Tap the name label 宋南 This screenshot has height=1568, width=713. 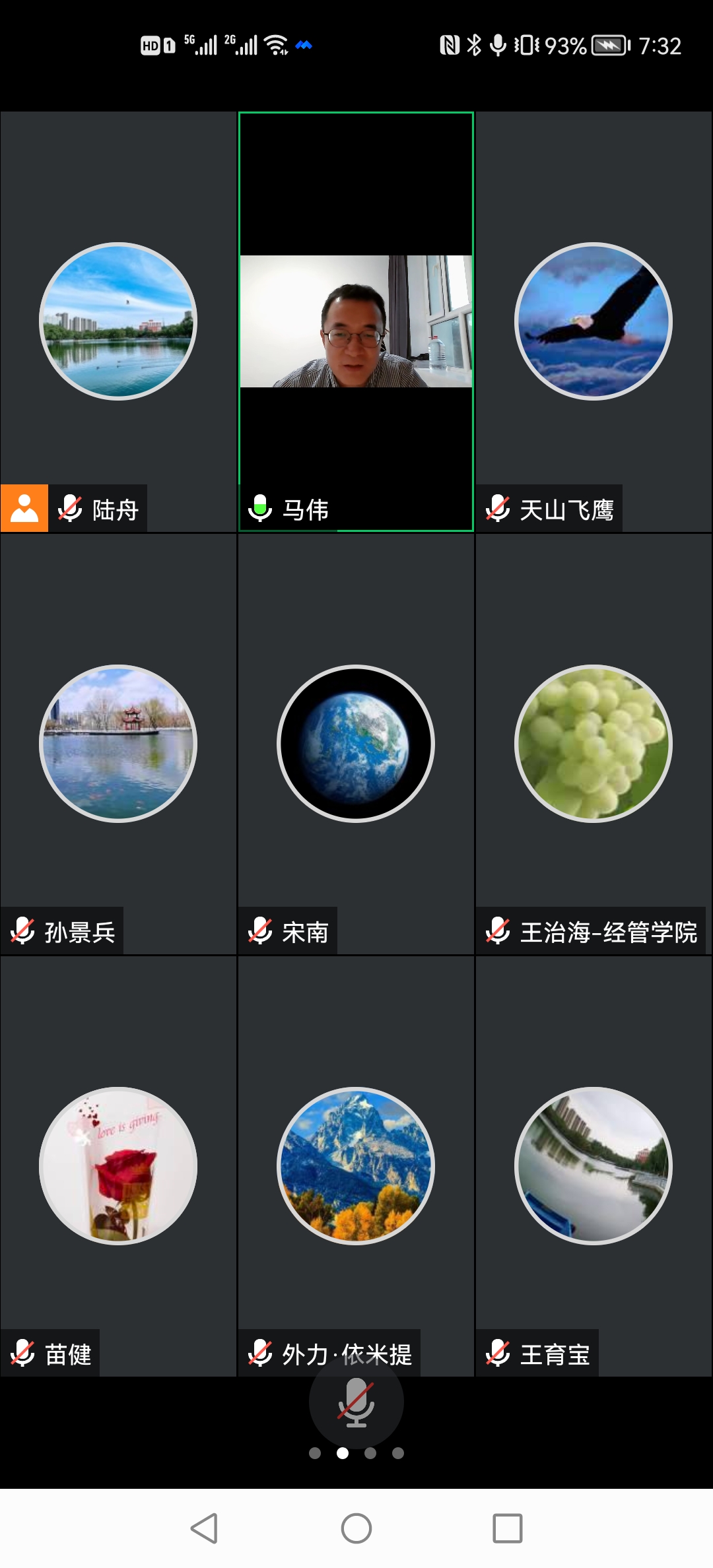304,931
